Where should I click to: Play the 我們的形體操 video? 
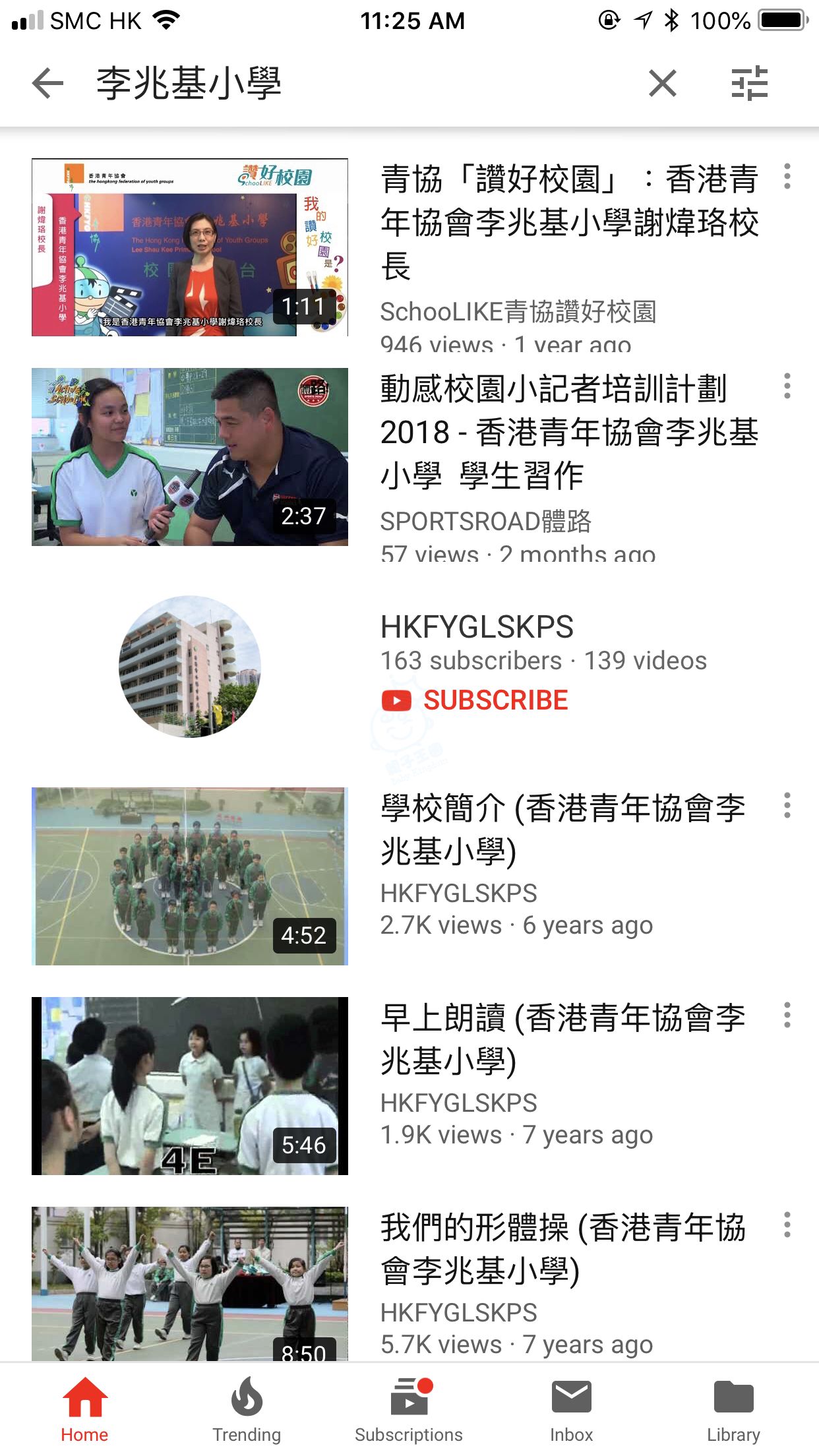pos(190,1283)
